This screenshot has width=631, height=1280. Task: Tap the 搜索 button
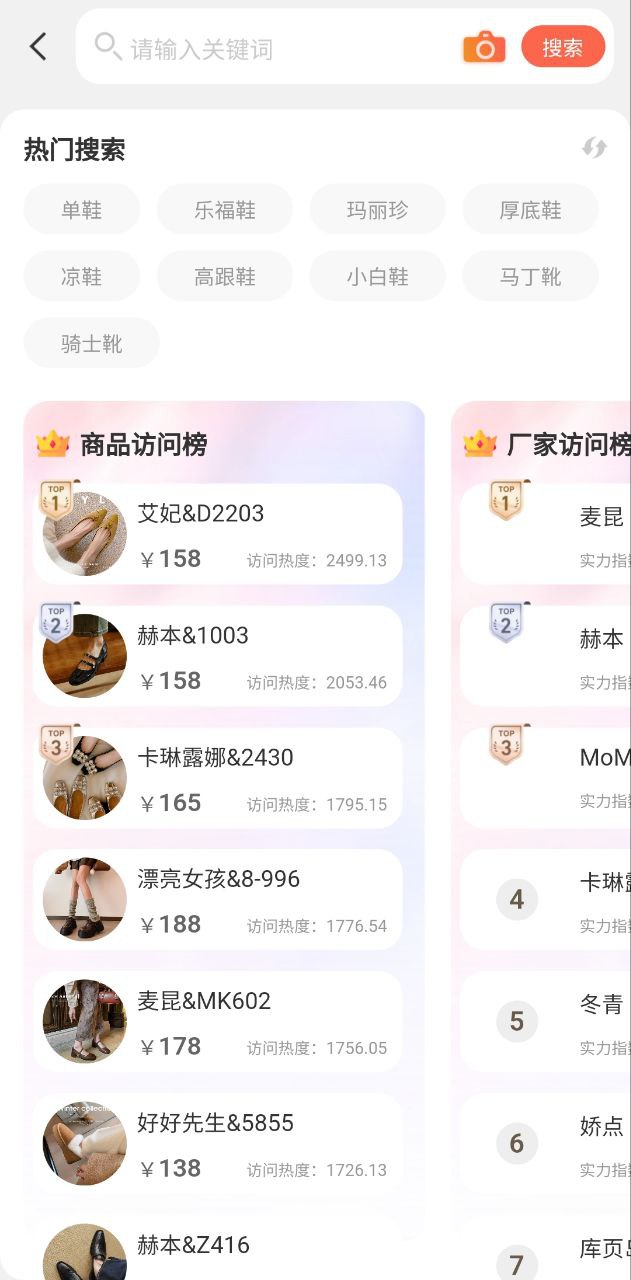coord(563,47)
